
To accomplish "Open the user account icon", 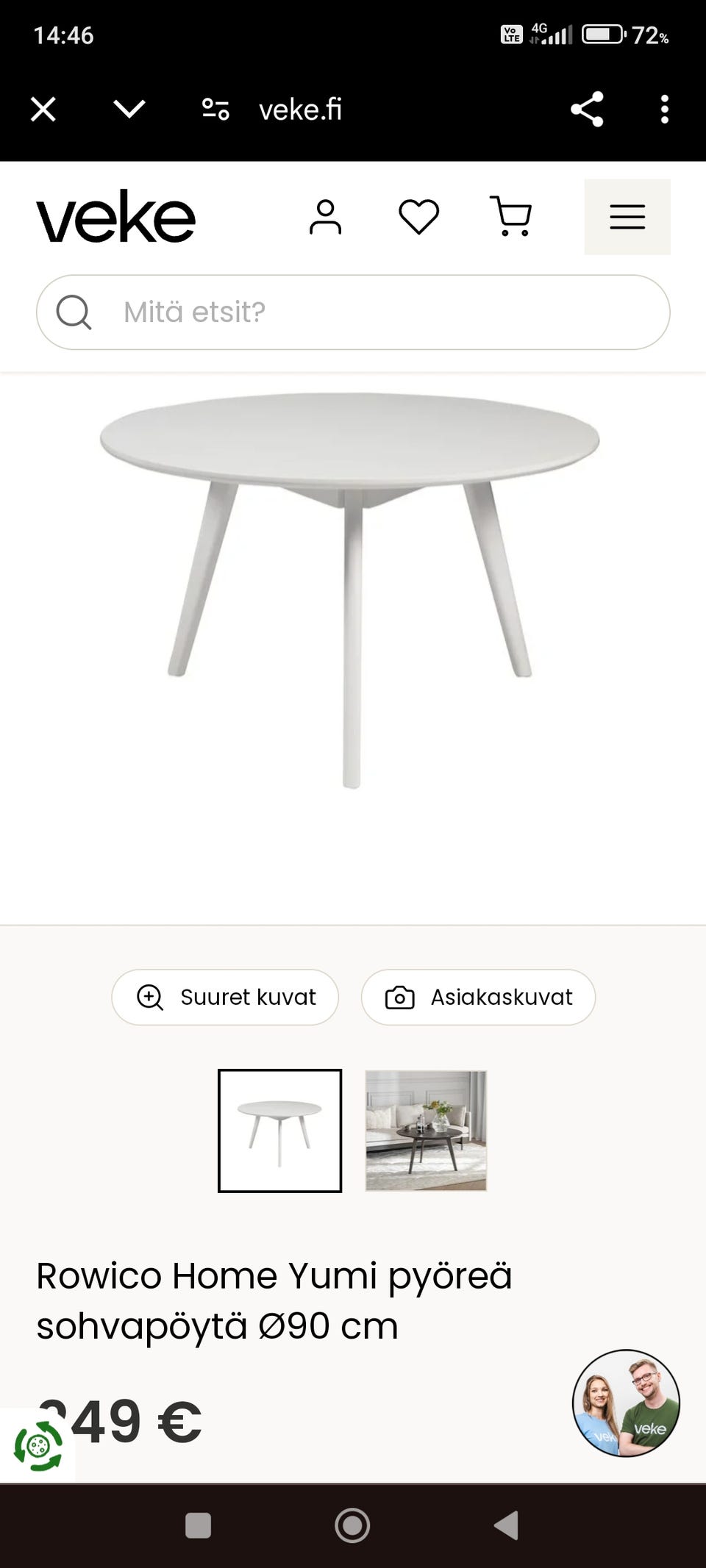I will 325,217.
